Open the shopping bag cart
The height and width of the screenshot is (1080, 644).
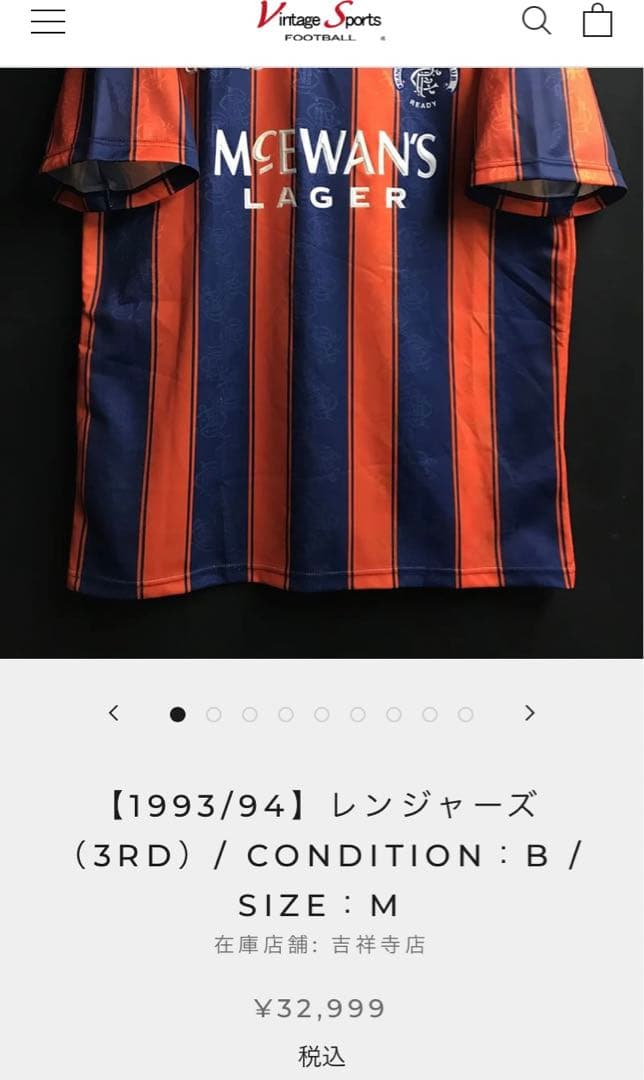tap(597, 20)
